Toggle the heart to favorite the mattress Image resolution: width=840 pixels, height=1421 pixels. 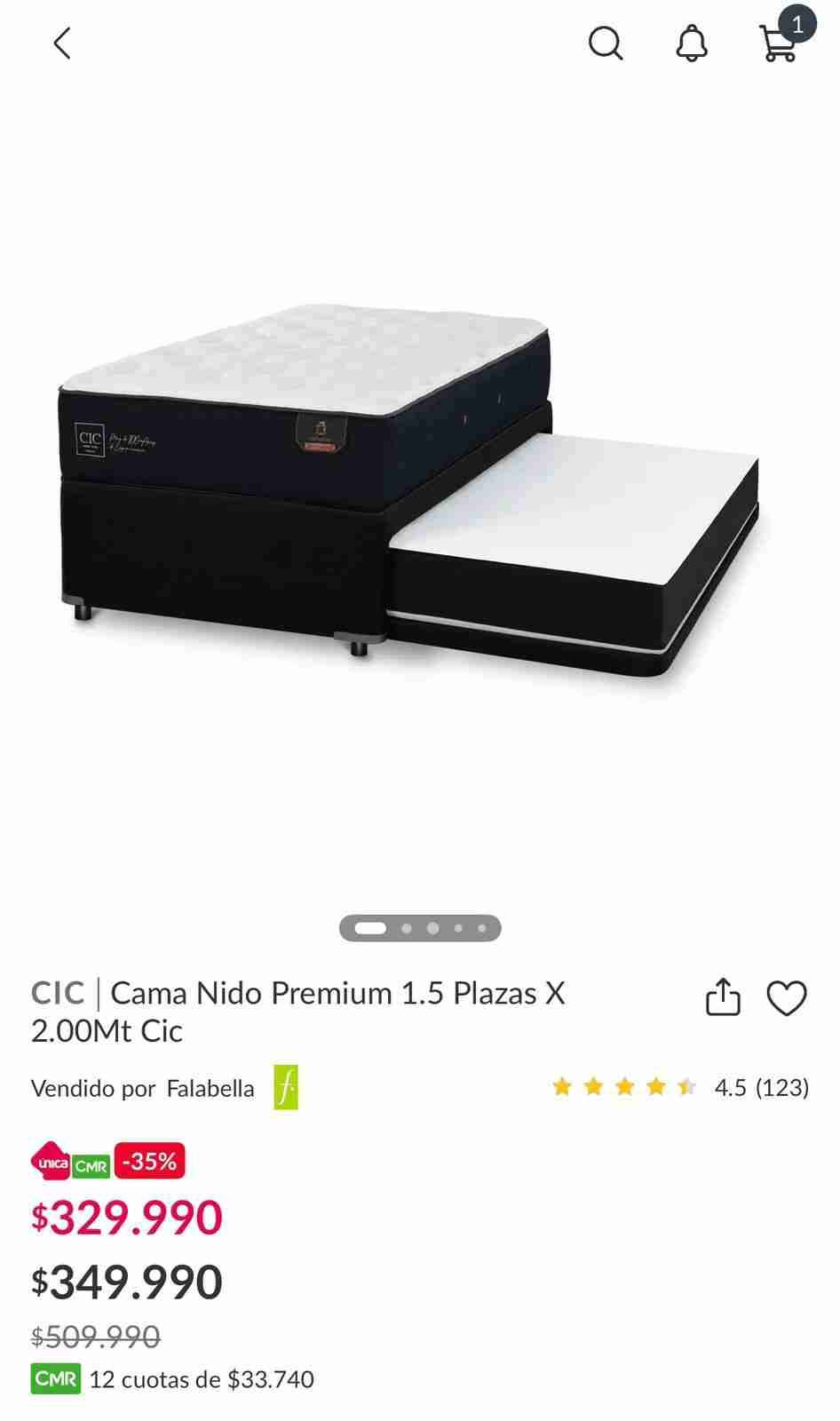[x=787, y=997]
